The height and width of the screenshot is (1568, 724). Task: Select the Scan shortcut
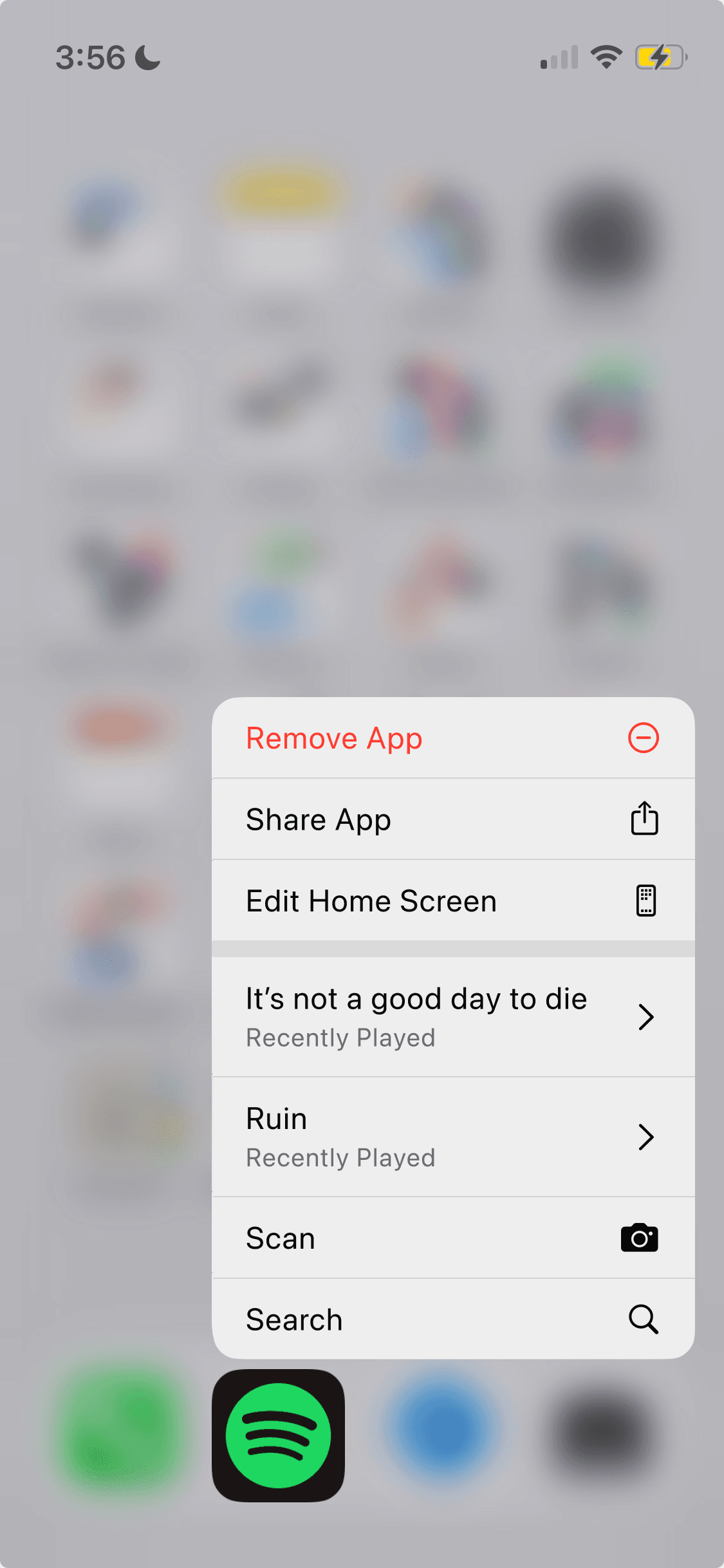[452, 1238]
